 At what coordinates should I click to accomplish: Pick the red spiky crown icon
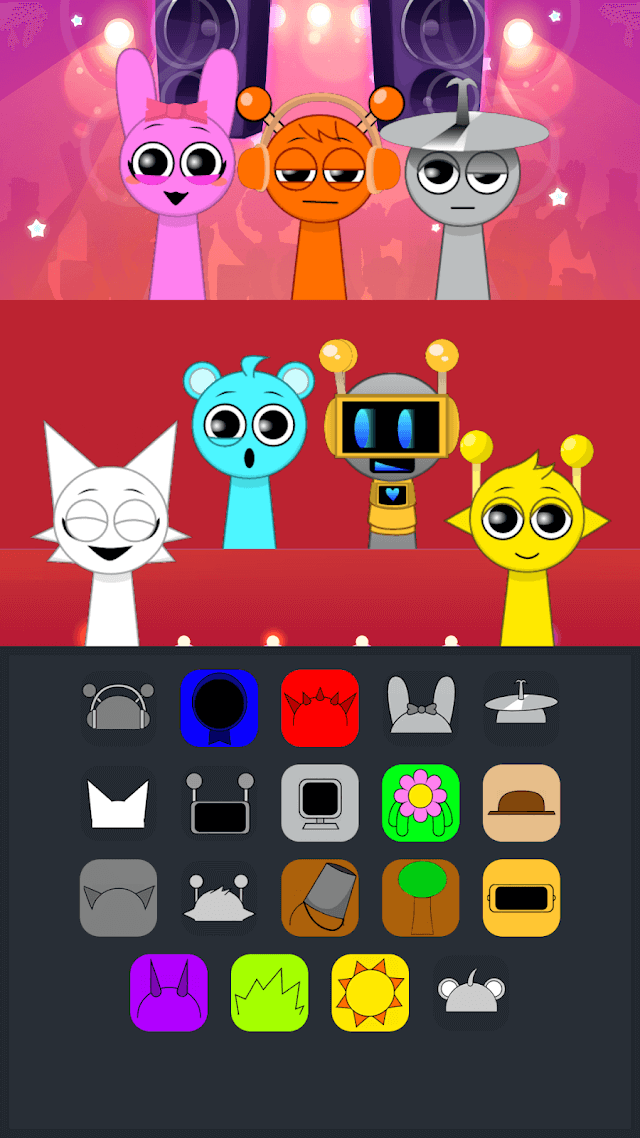click(x=320, y=708)
